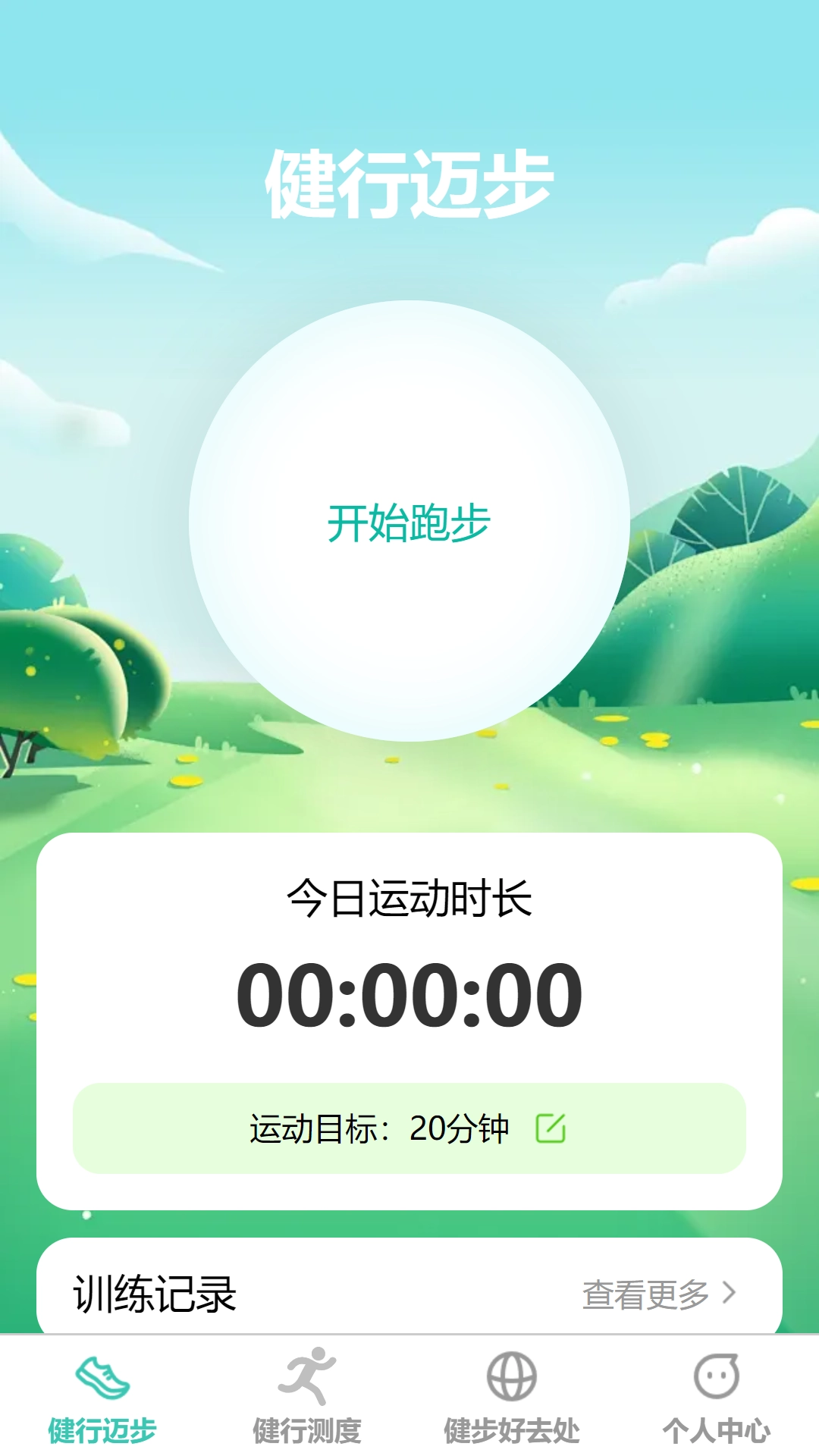Tap the 开始跑步 circular button
This screenshot has width=819, height=1456.
pos(409,523)
